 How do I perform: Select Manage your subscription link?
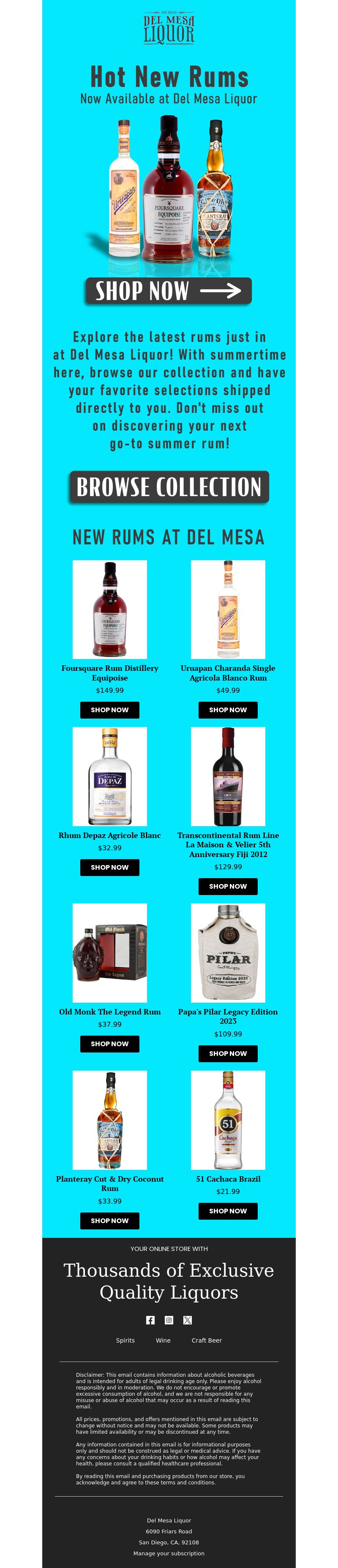[x=169, y=1553]
